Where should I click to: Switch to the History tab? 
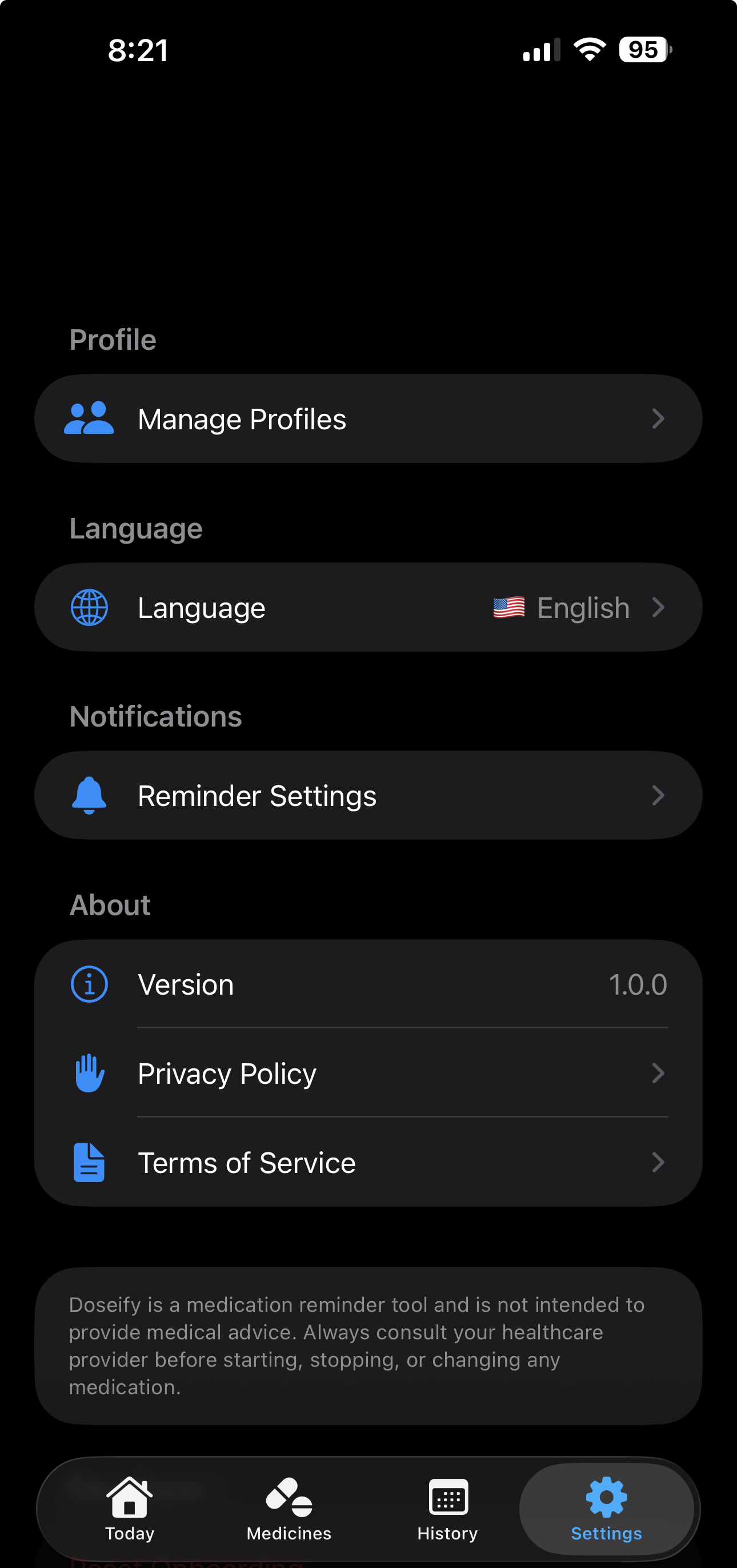[x=447, y=1510]
